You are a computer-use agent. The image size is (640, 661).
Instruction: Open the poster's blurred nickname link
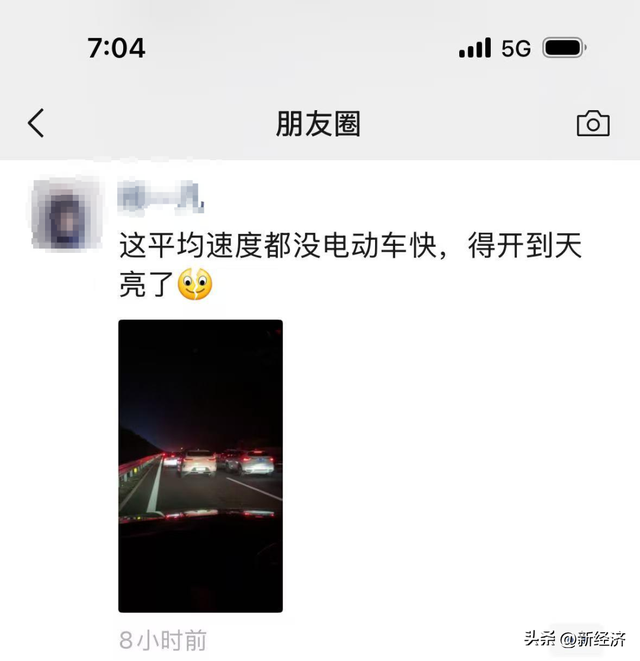(160, 198)
